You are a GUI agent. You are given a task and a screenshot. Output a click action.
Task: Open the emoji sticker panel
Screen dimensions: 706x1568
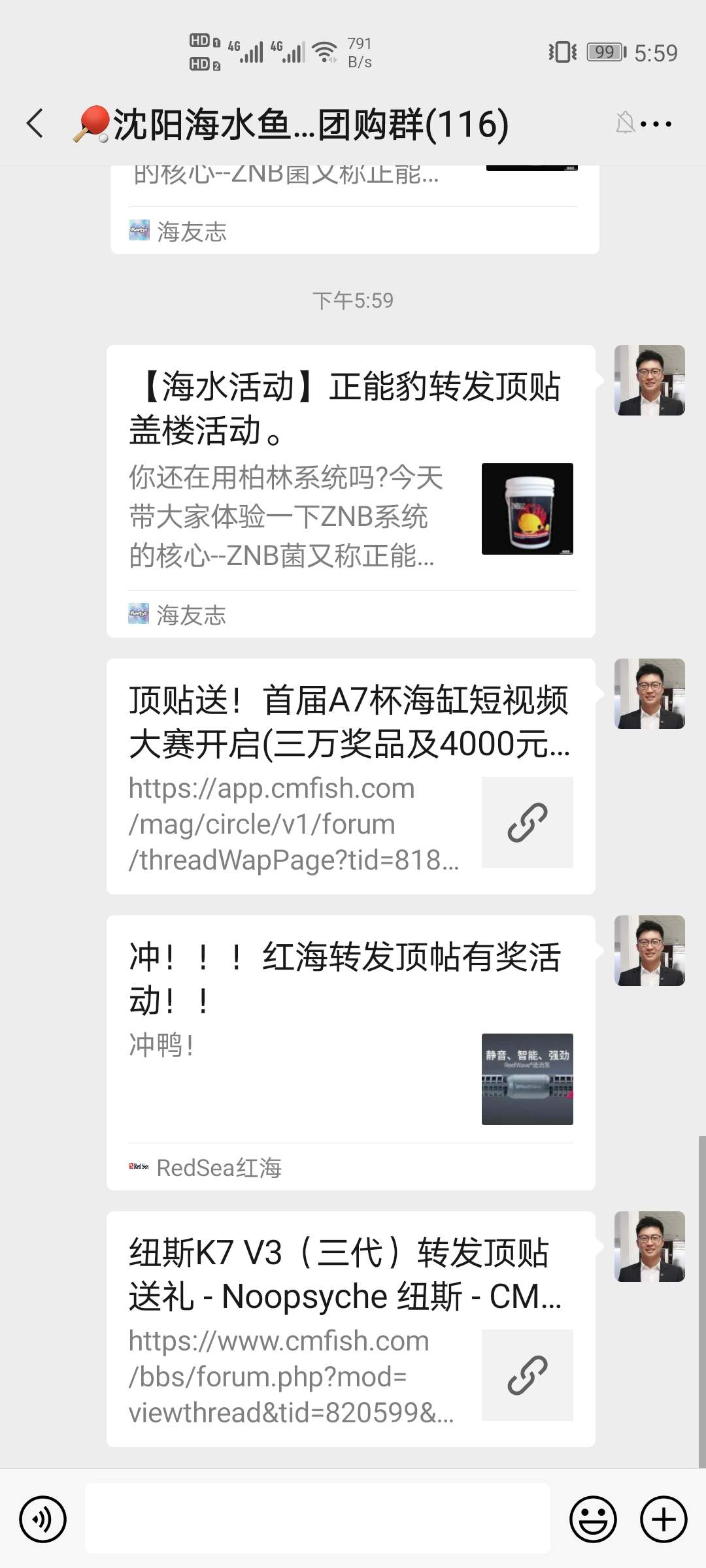593,1519
